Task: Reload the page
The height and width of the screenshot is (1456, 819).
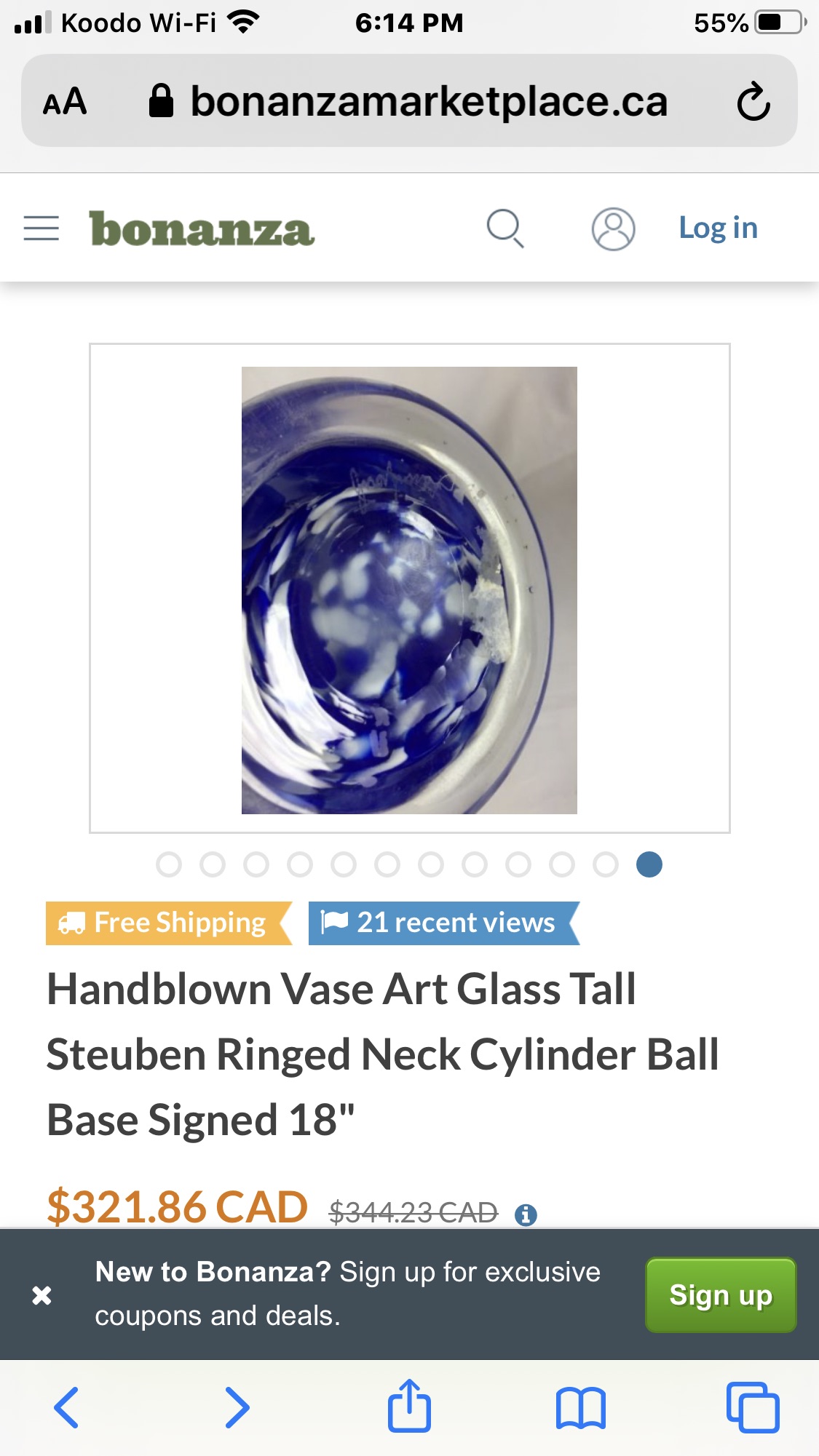Action: [x=753, y=101]
